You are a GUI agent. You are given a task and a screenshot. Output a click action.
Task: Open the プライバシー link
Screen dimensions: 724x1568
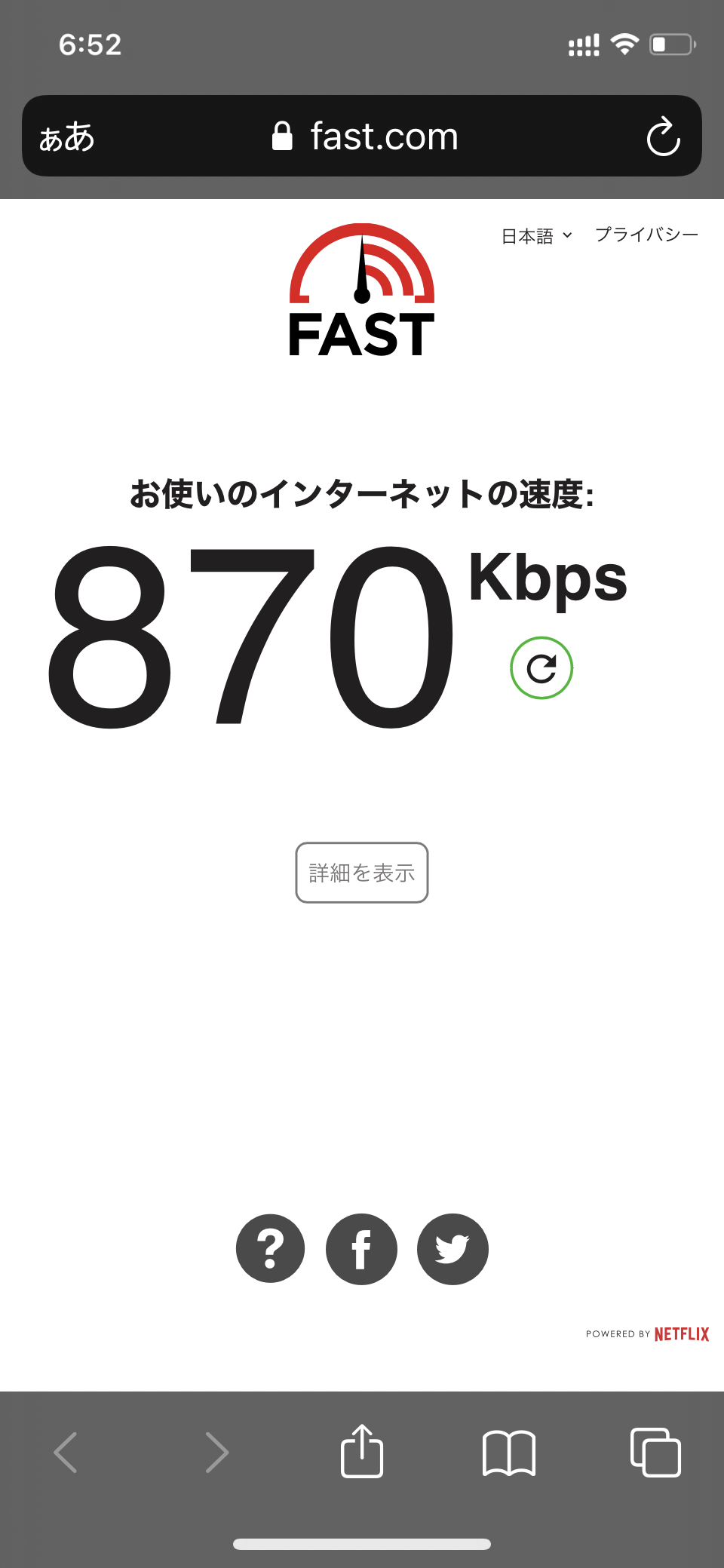646,235
